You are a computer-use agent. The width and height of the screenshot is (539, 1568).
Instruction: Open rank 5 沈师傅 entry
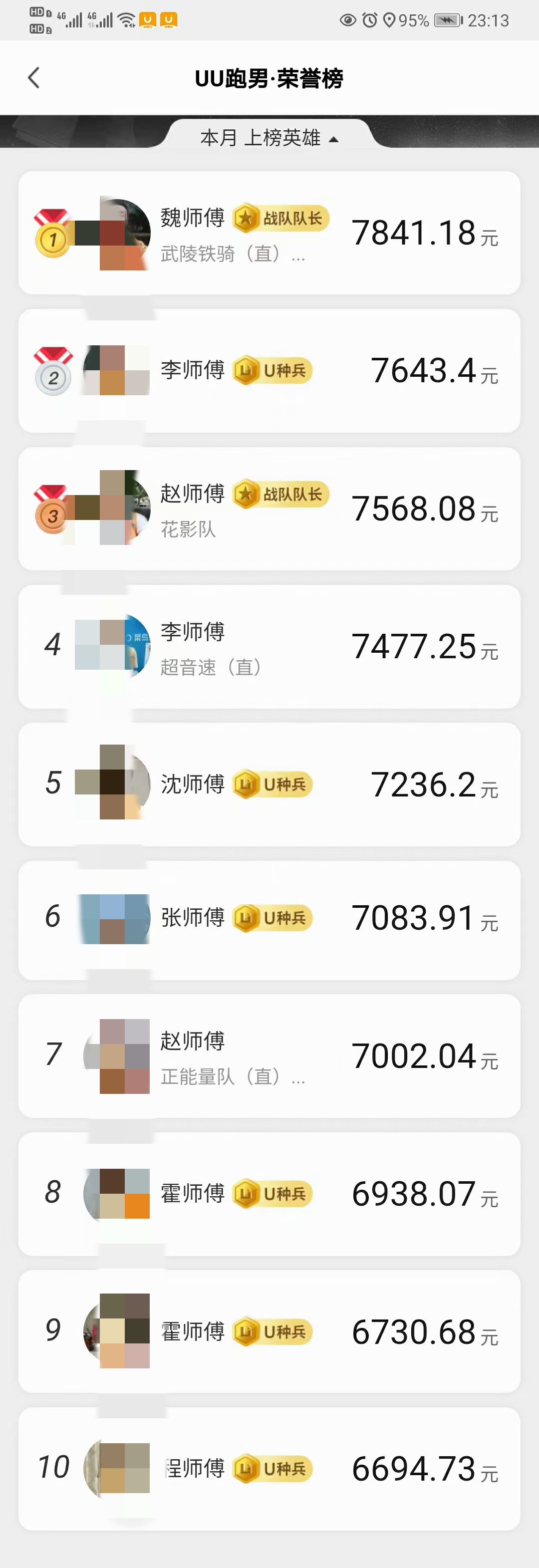pyautogui.click(x=269, y=784)
